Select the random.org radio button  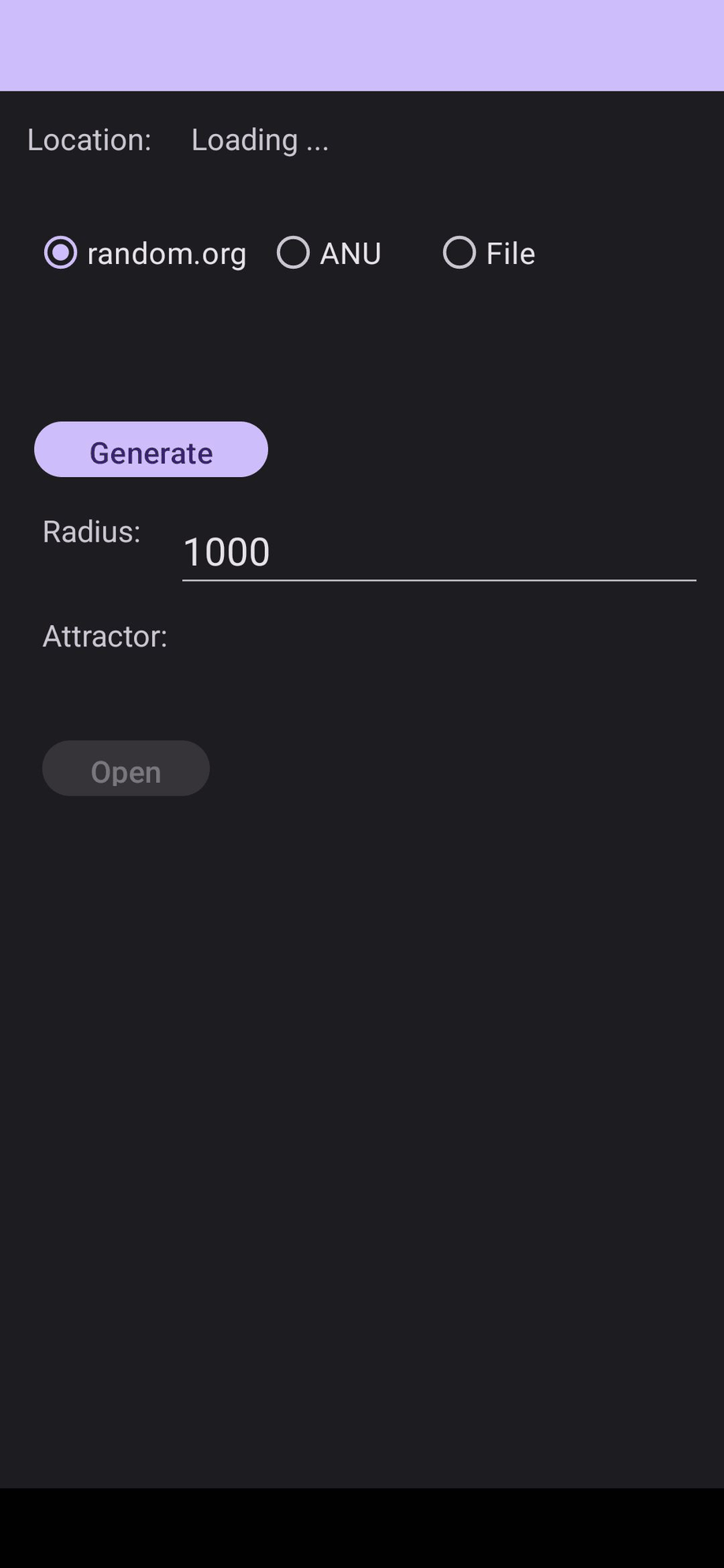tap(60, 252)
